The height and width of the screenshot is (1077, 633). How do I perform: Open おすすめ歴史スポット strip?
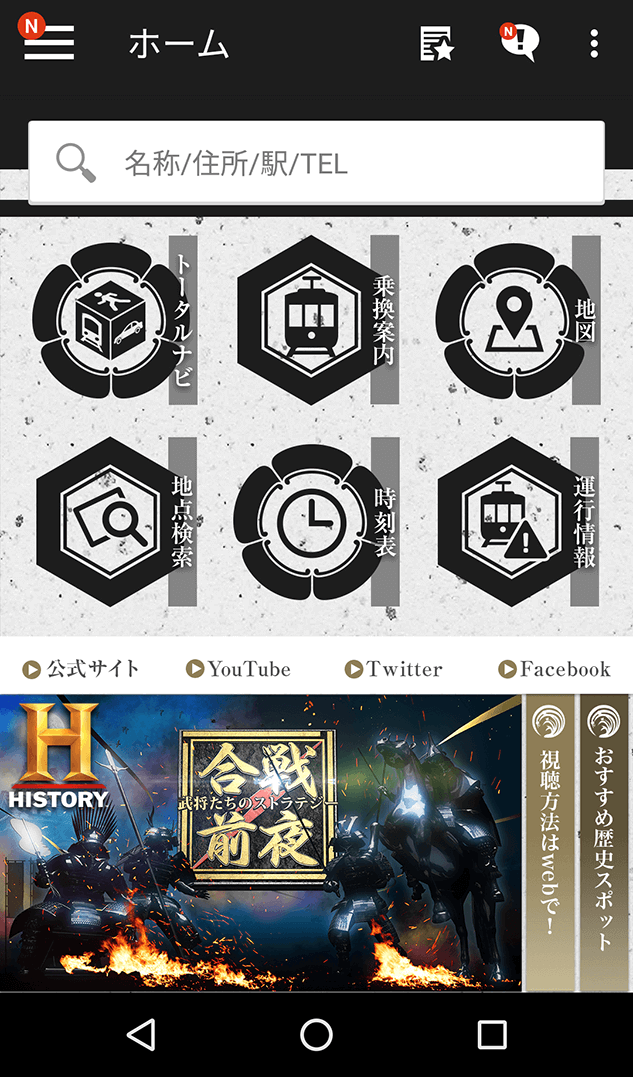[x=604, y=843]
